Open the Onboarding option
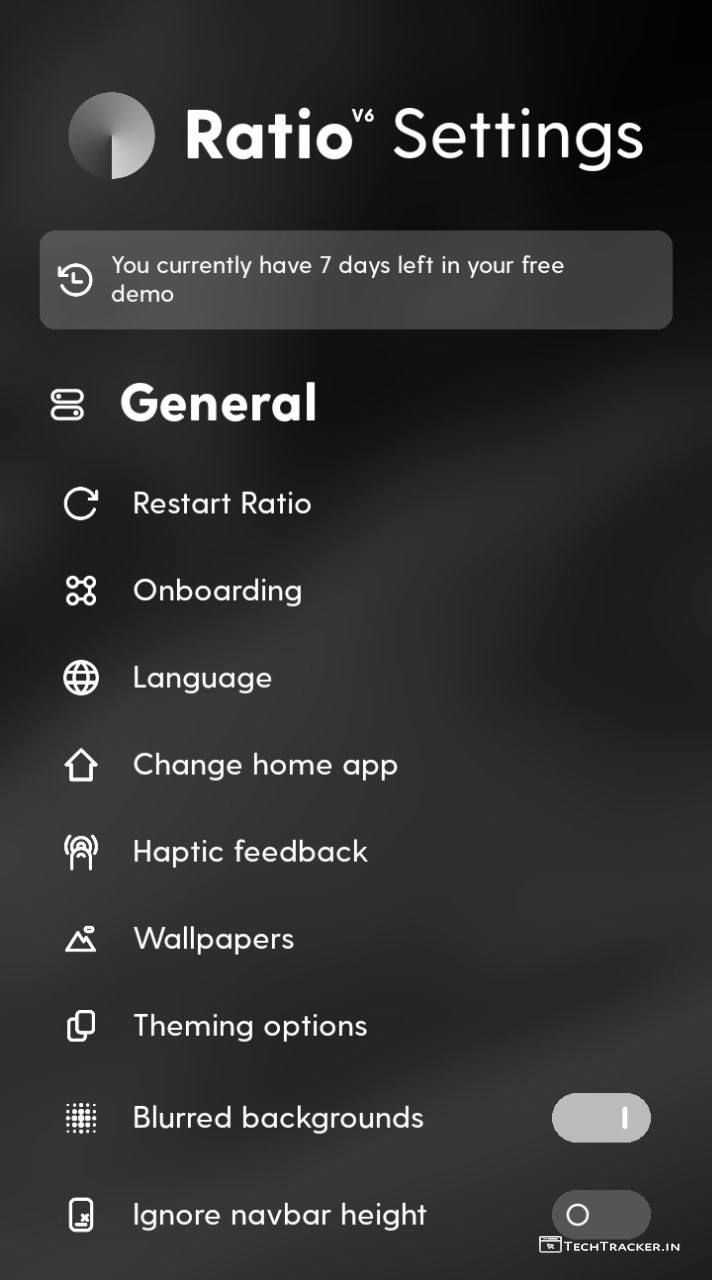Image resolution: width=712 pixels, height=1280 pixels. click(x=217, y=590)
